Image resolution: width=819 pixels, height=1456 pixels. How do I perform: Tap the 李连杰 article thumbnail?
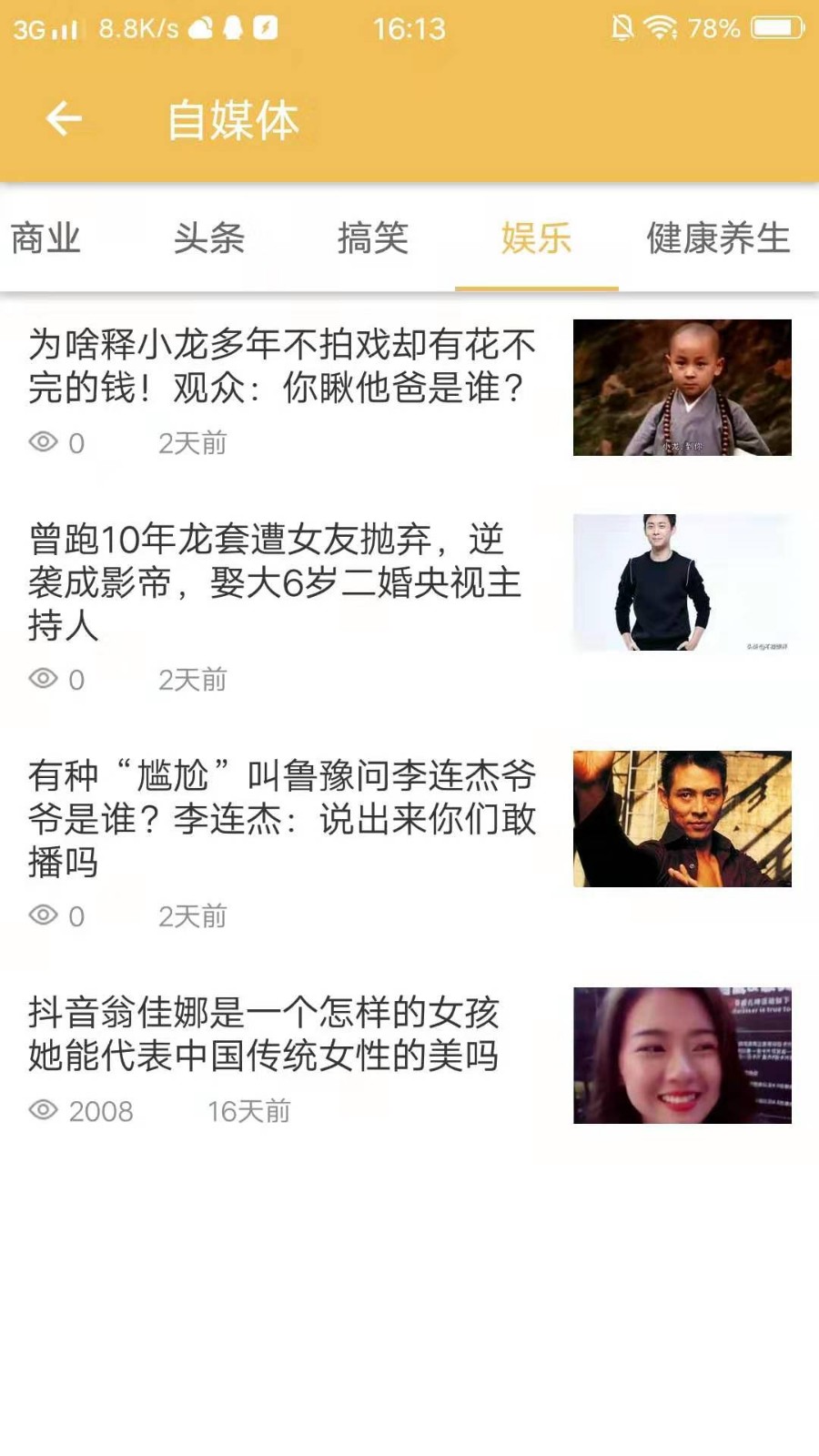pyautogui.click(x=682, y=818)
